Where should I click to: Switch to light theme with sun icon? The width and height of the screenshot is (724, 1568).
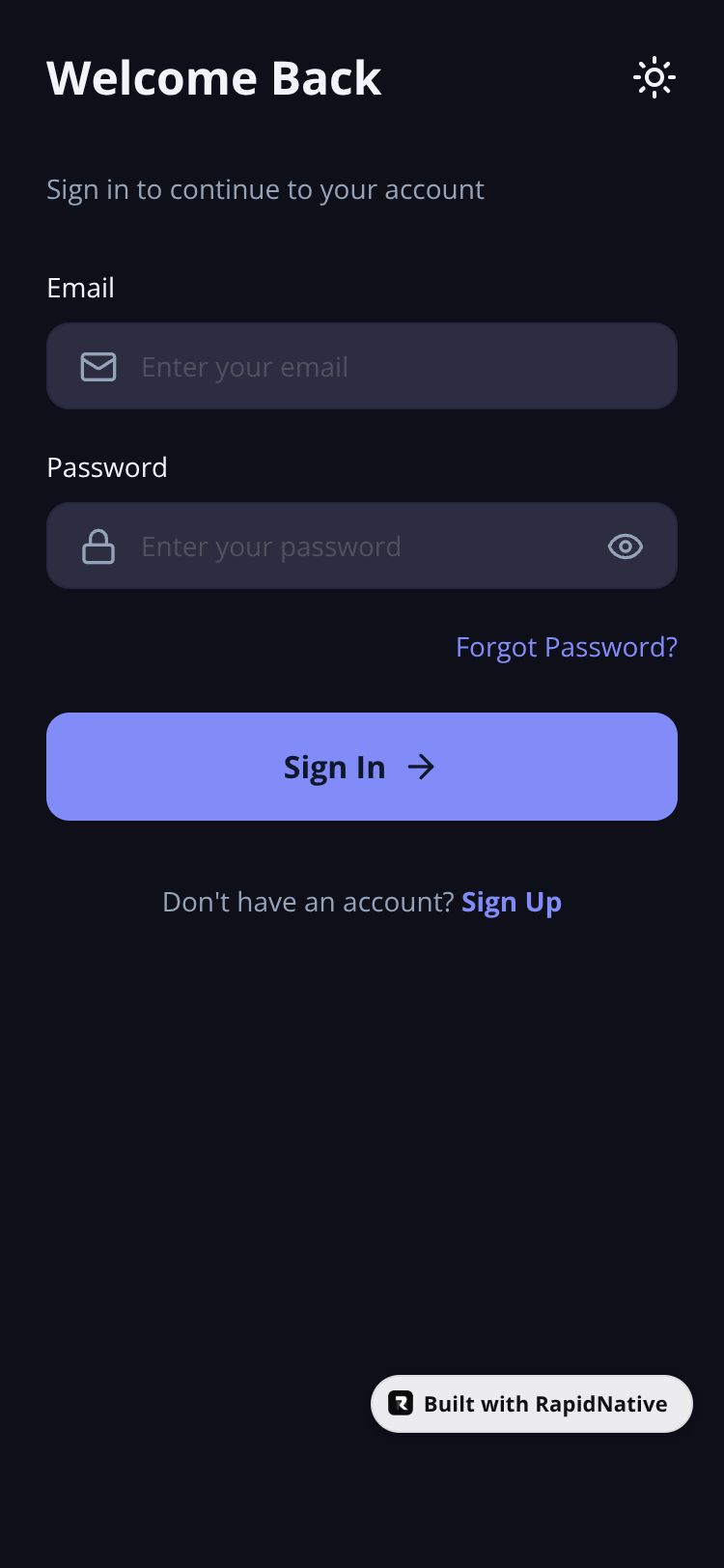click(x=654, y=77)
